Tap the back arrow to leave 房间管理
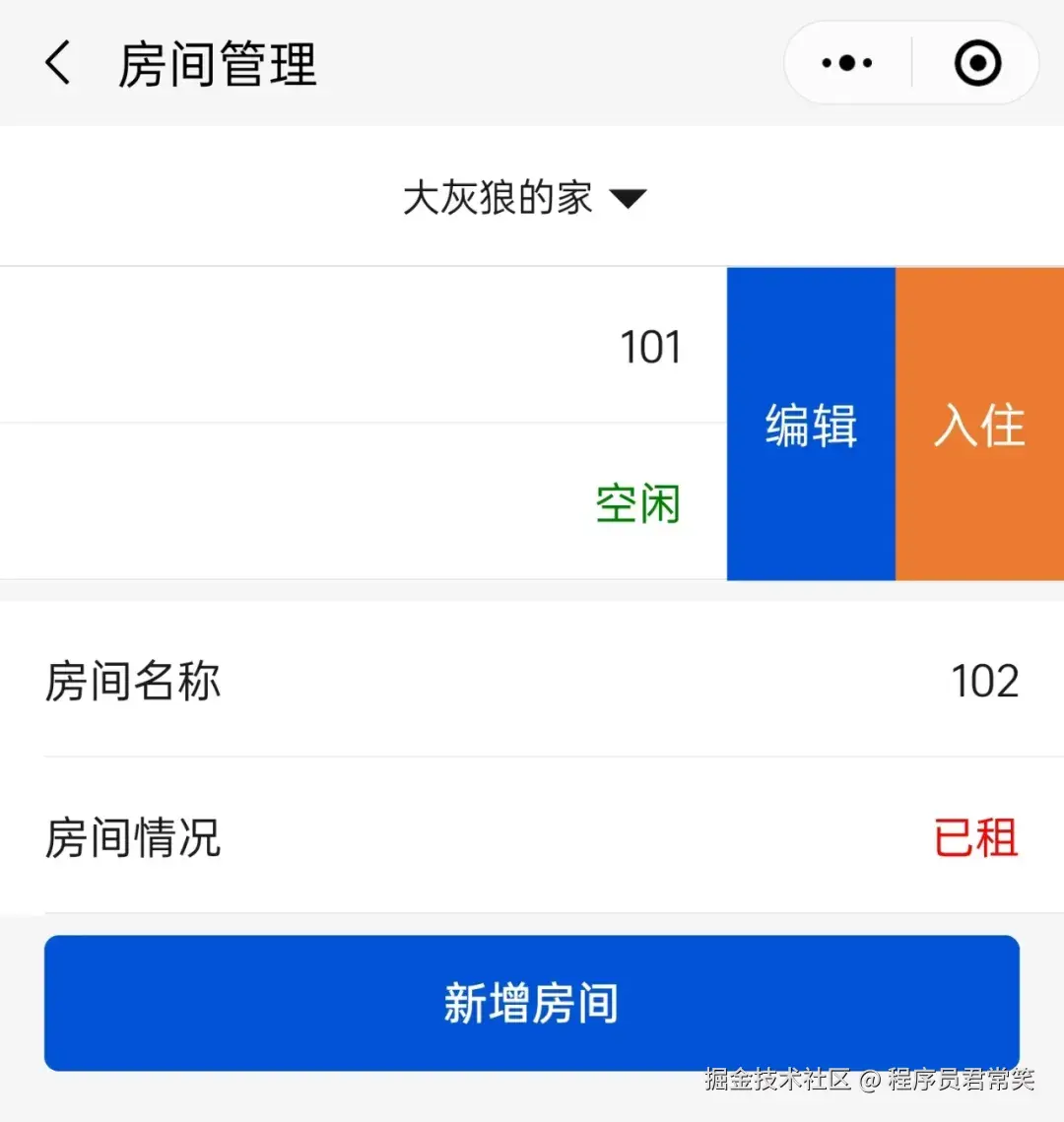Image resolution: width=1064 pixels, height=1122 pixels. [57, 62]
